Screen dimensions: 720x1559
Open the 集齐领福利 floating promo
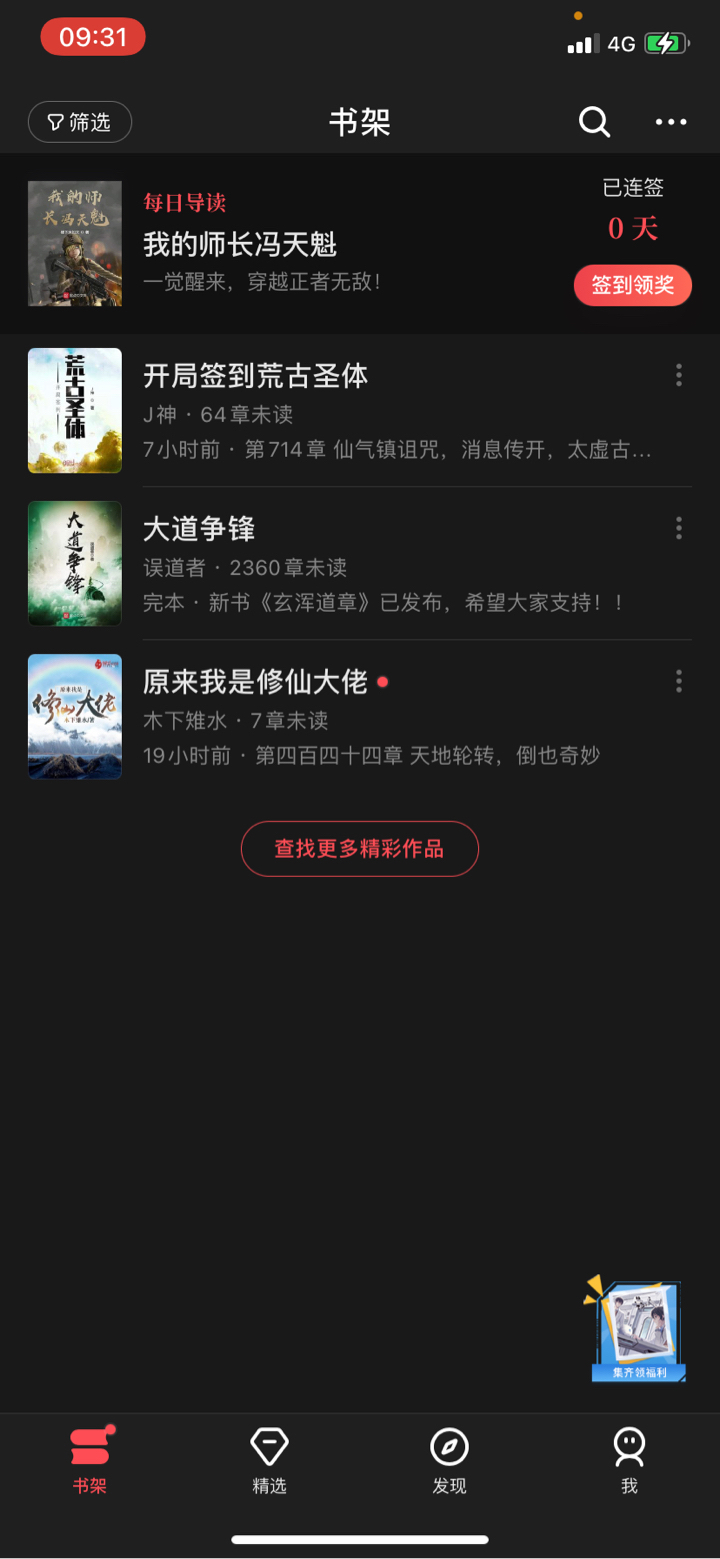point(636,1330)
